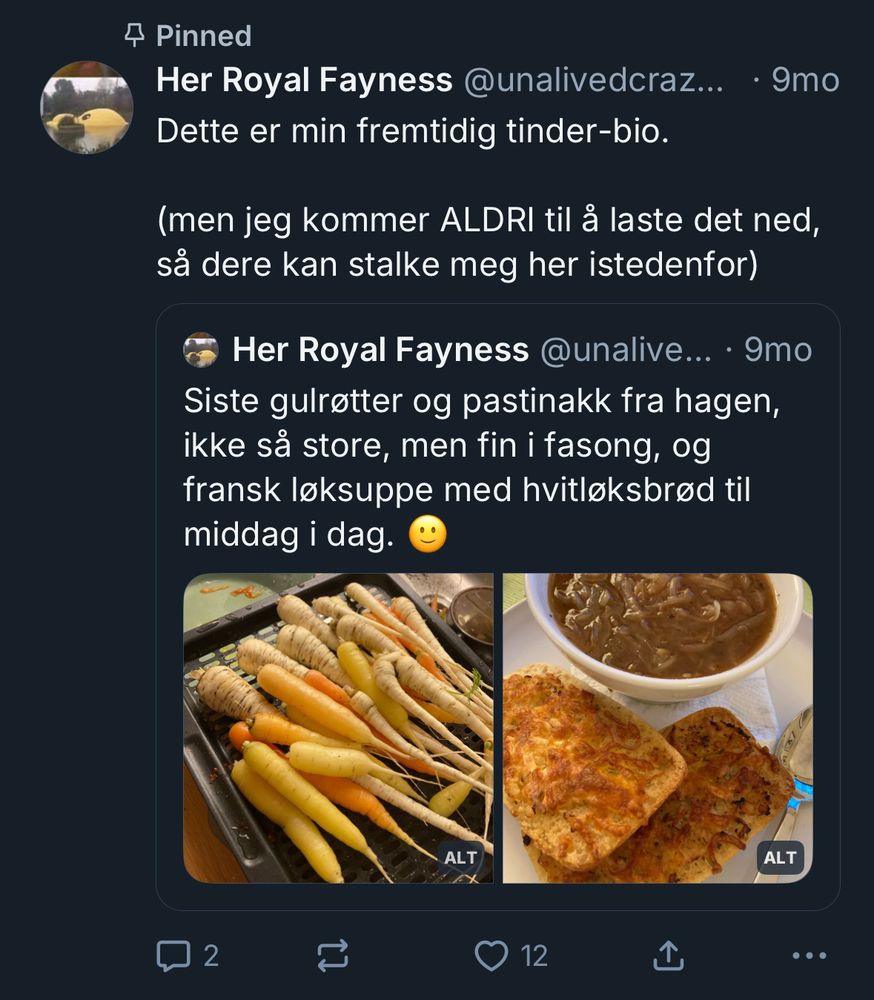Repost the pinned tinder-bio post
Image resolution: width=874 pixels, height=1000 pixels.
click(333, 957)
